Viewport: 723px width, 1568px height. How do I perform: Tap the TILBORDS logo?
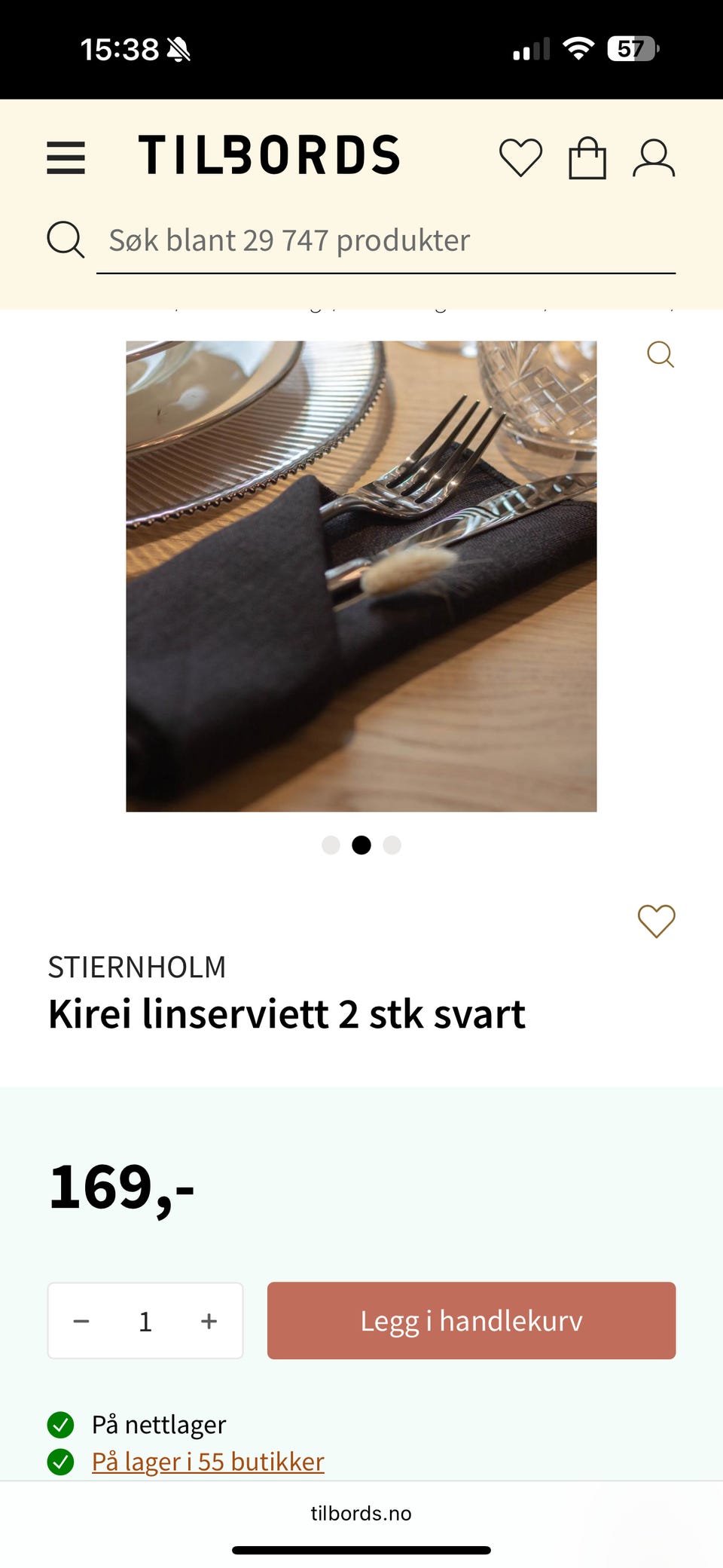[267, 154]
